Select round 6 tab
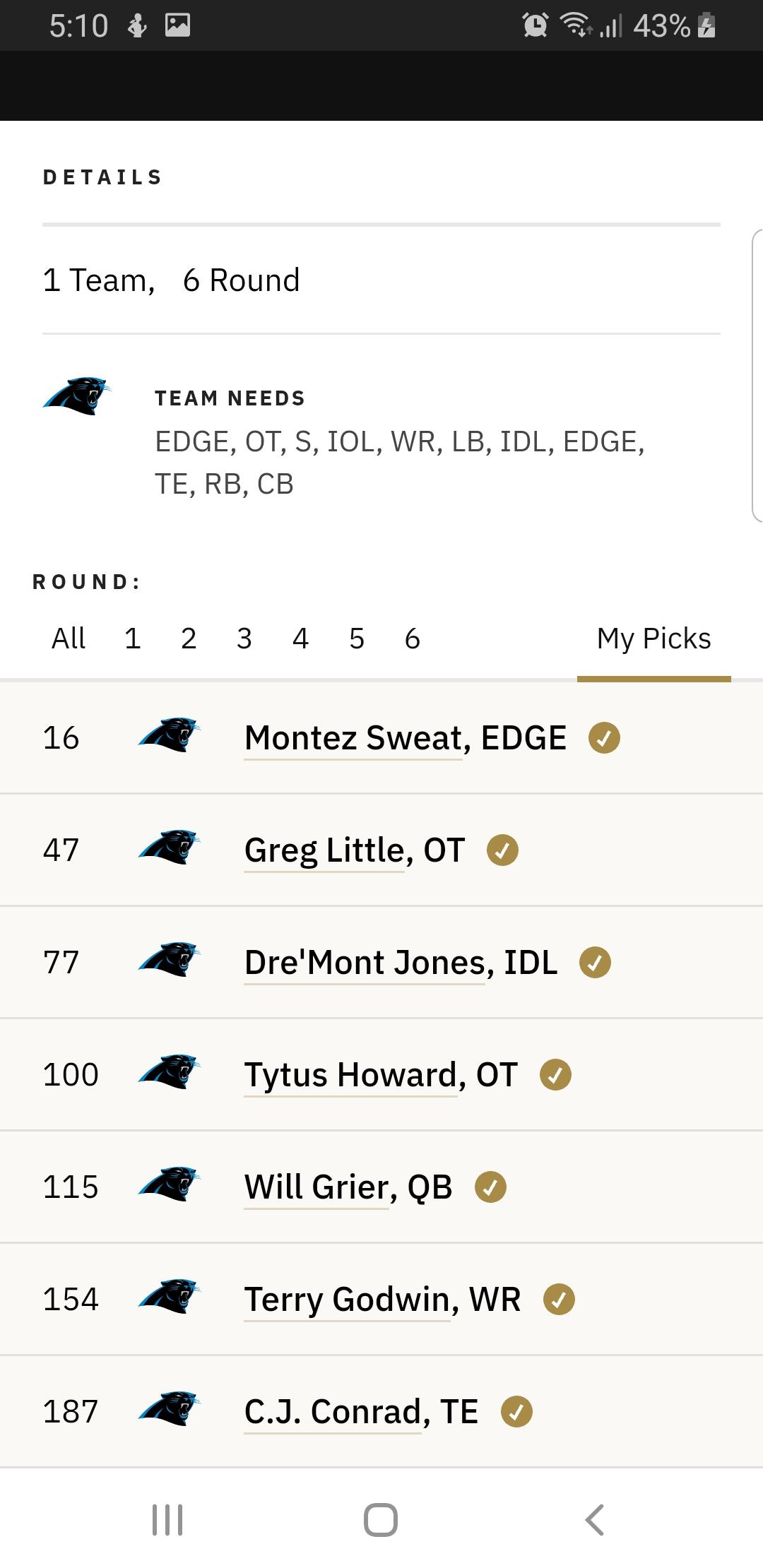Screen dimensions: 763x1568 click(413, 639)
